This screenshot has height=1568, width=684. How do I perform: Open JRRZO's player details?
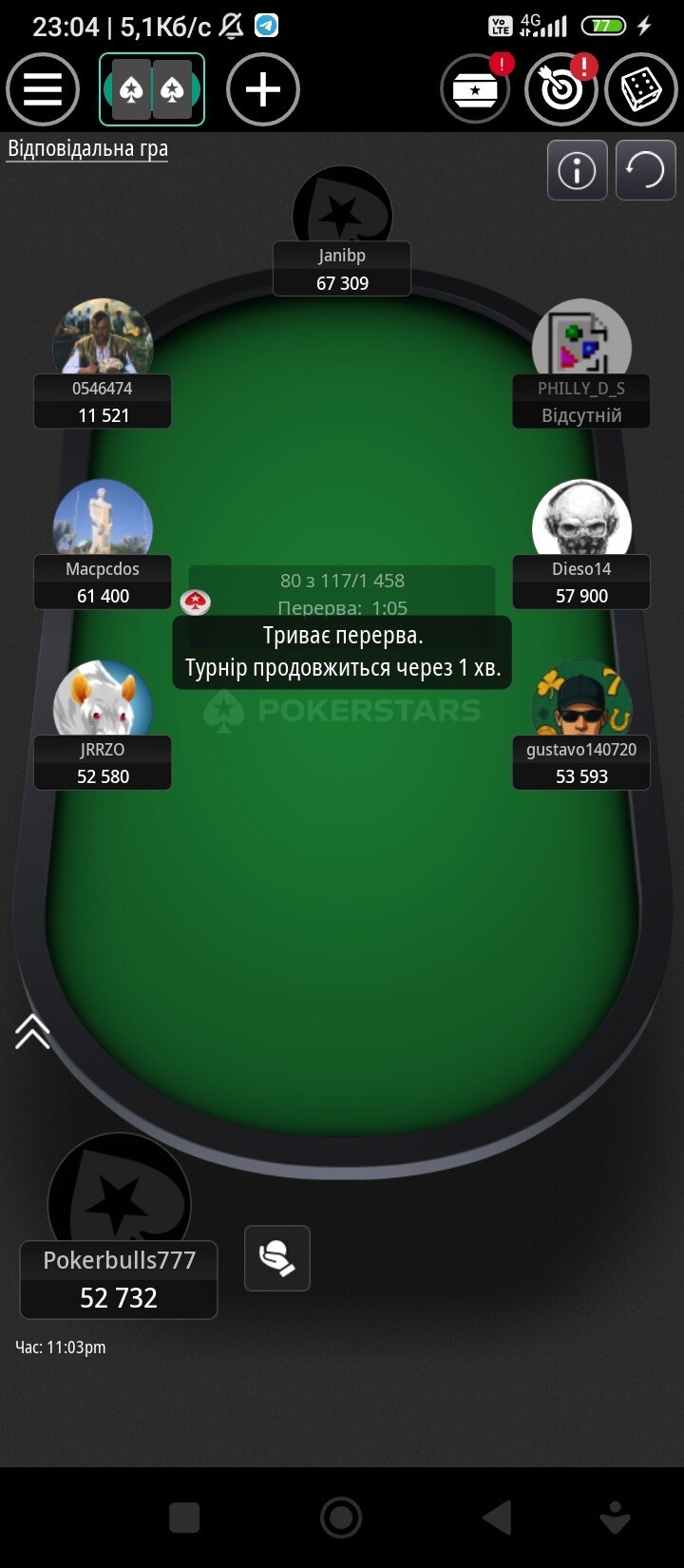click(103, 762)
